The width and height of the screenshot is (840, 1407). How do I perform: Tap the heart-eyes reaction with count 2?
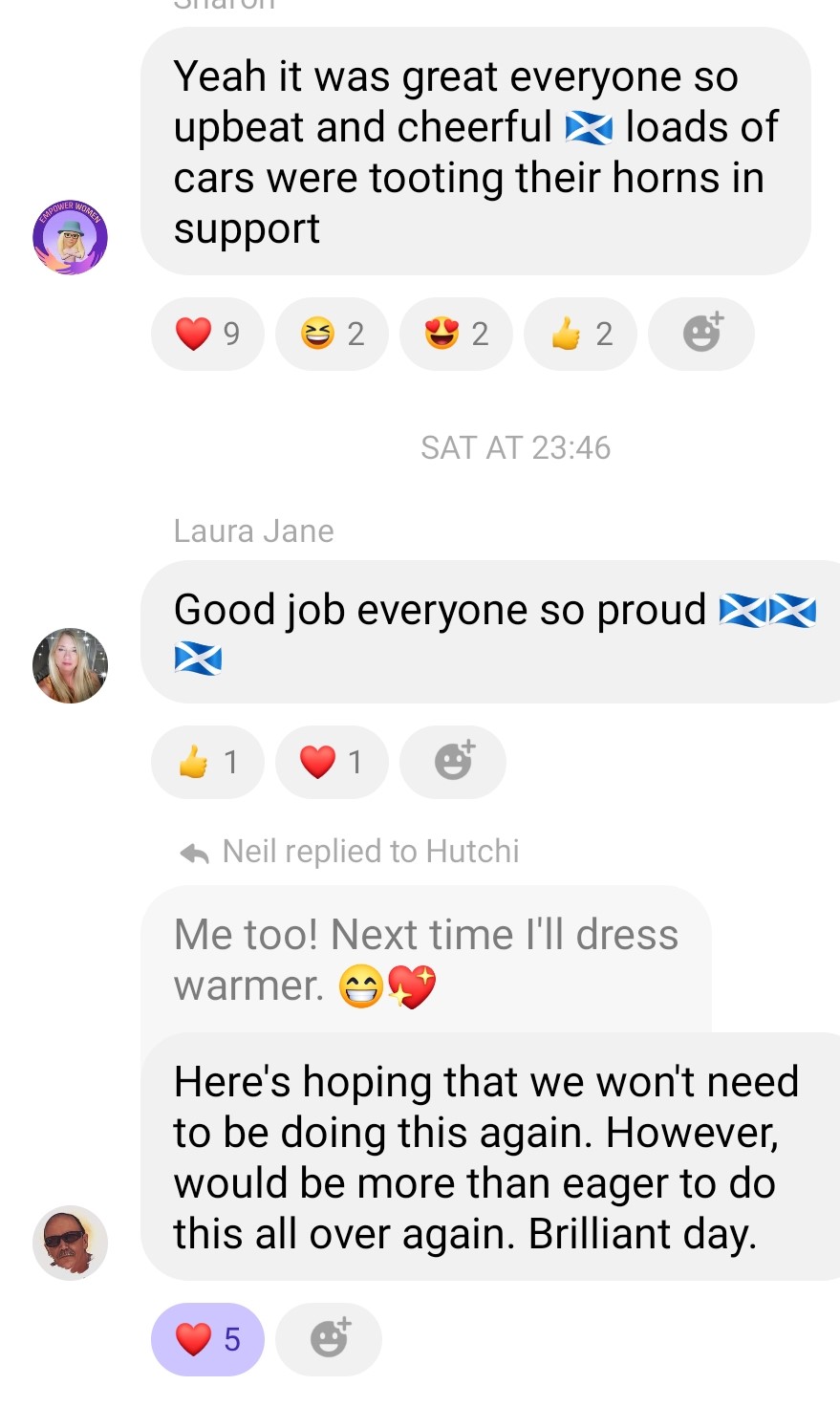click(455, 334)
